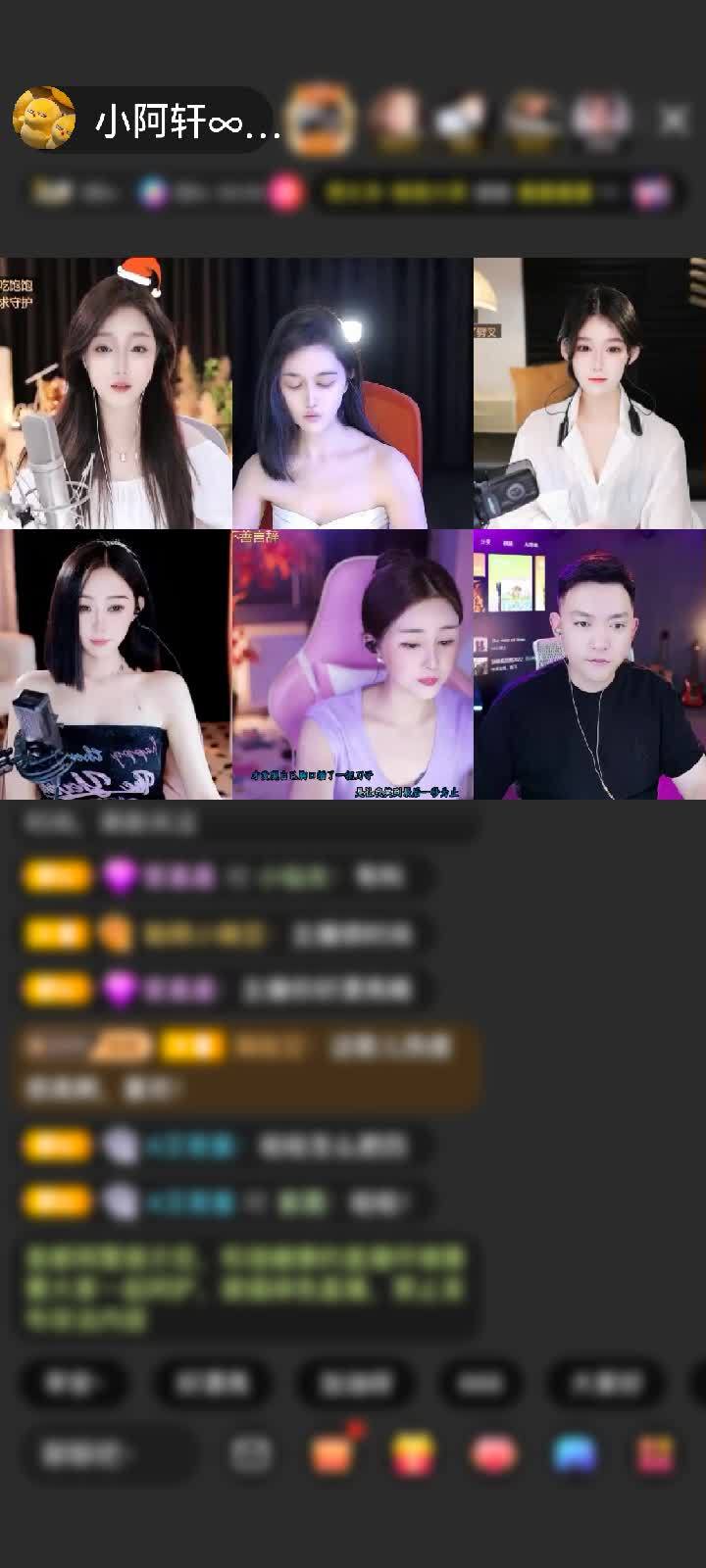Select the streamer in pink gaming chair

coord(352,664)
